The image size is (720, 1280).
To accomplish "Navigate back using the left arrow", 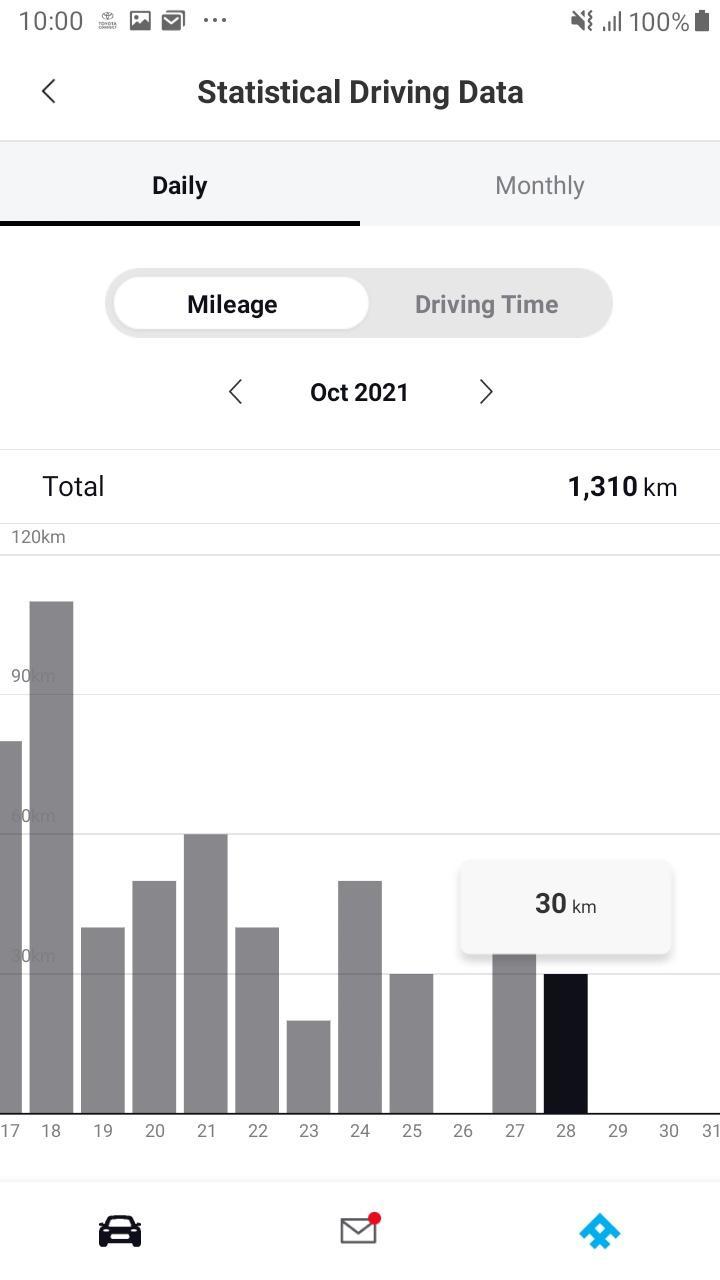I will click(48, 91).
